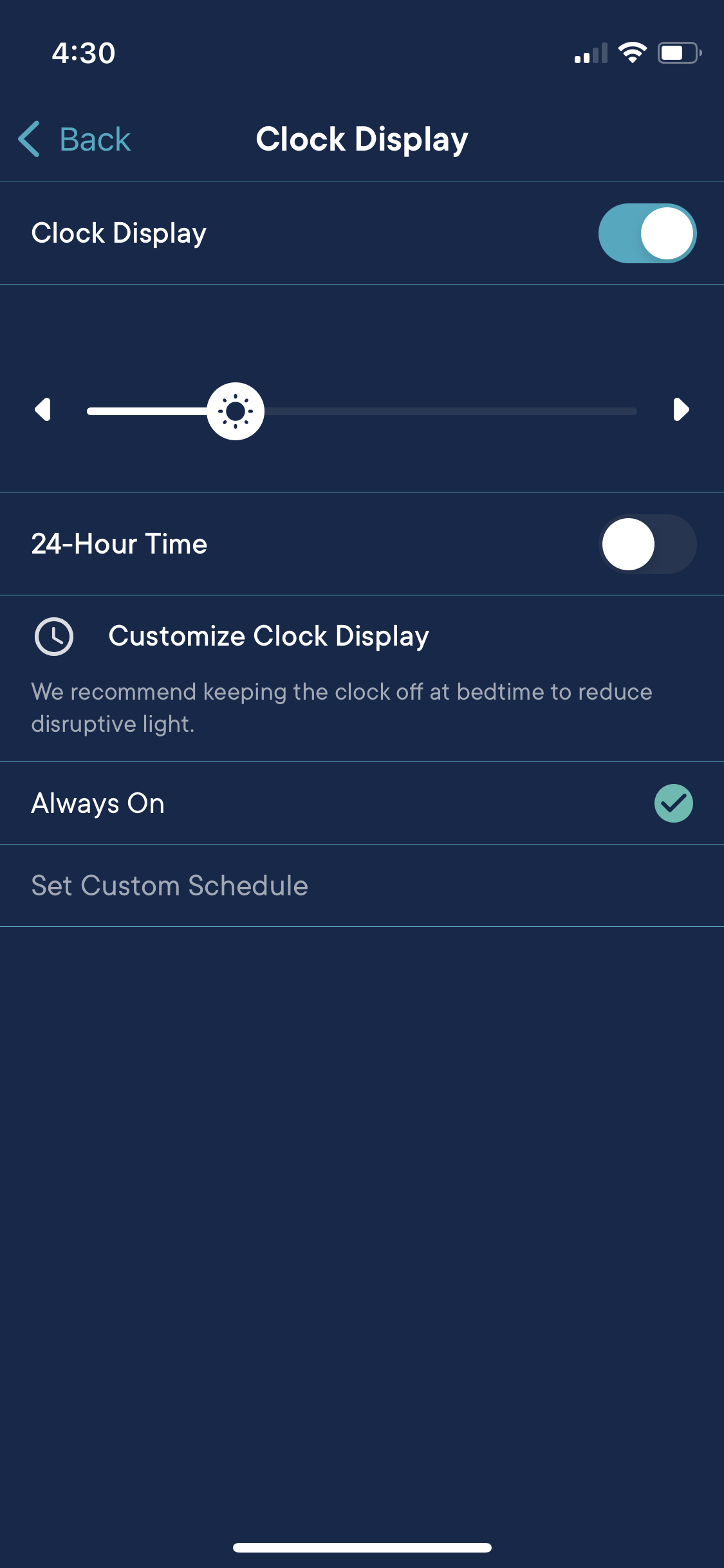Choose Set Custom Schedule

(362, 886)
